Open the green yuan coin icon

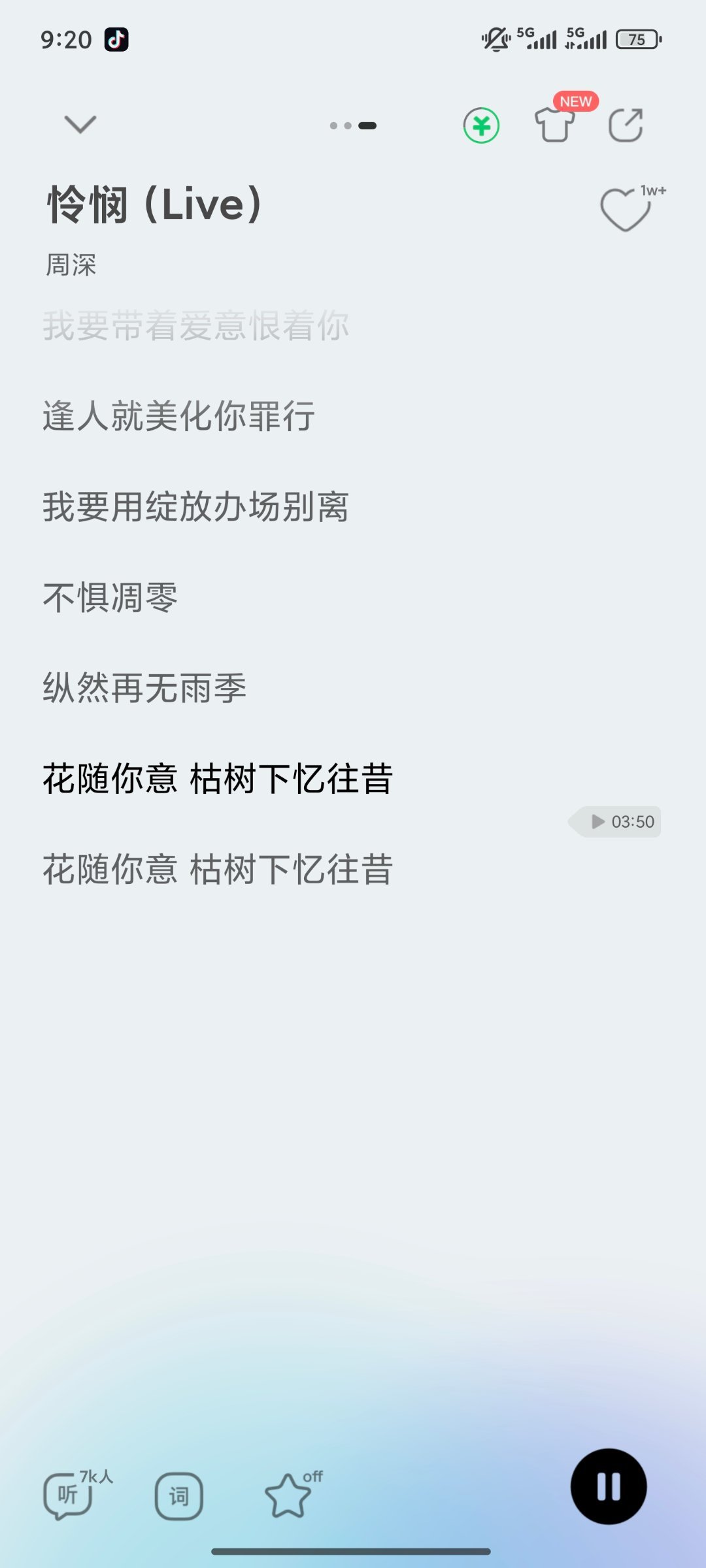(481, 125)
